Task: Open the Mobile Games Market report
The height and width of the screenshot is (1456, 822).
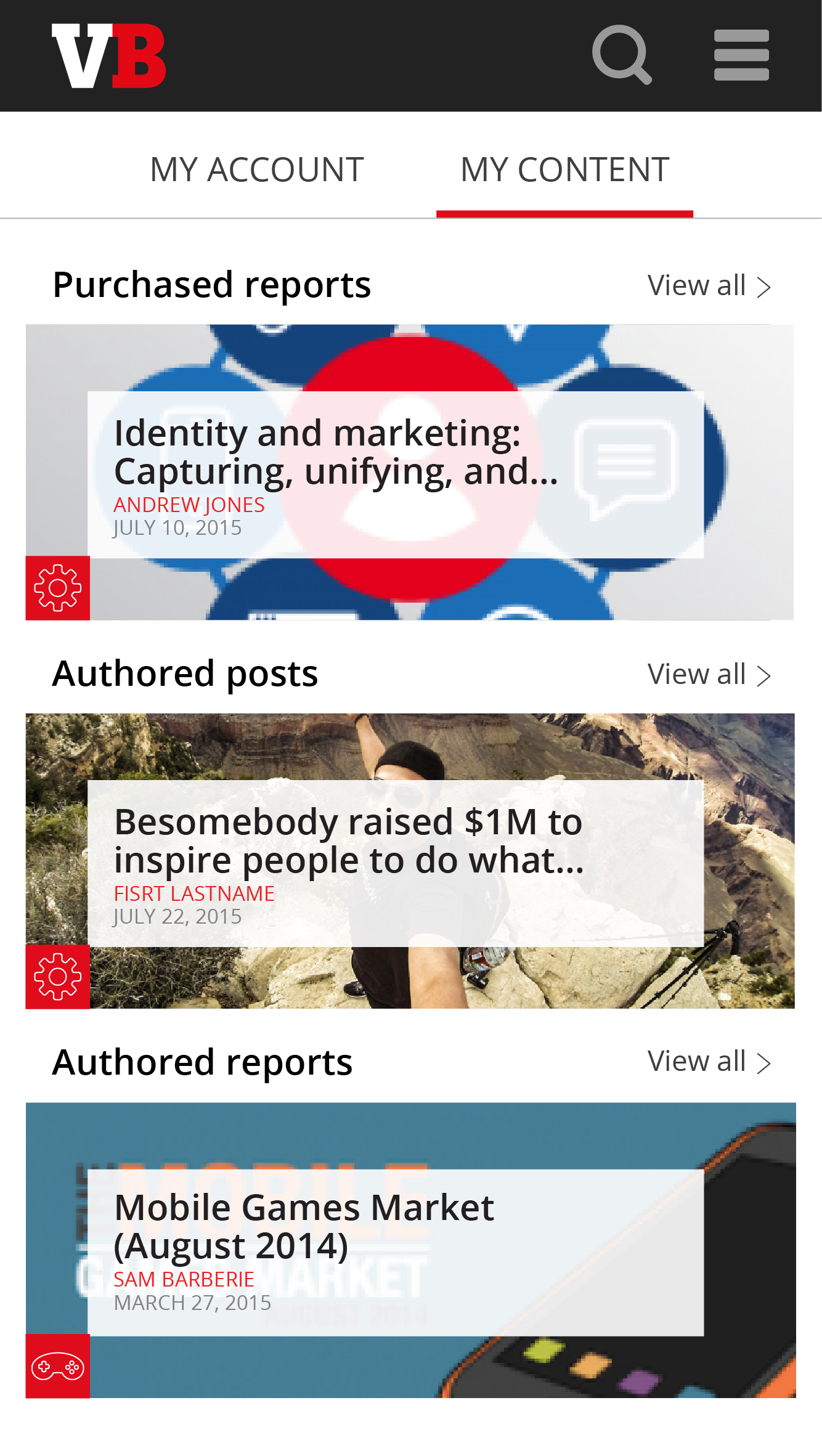Action: [304, 1226]
